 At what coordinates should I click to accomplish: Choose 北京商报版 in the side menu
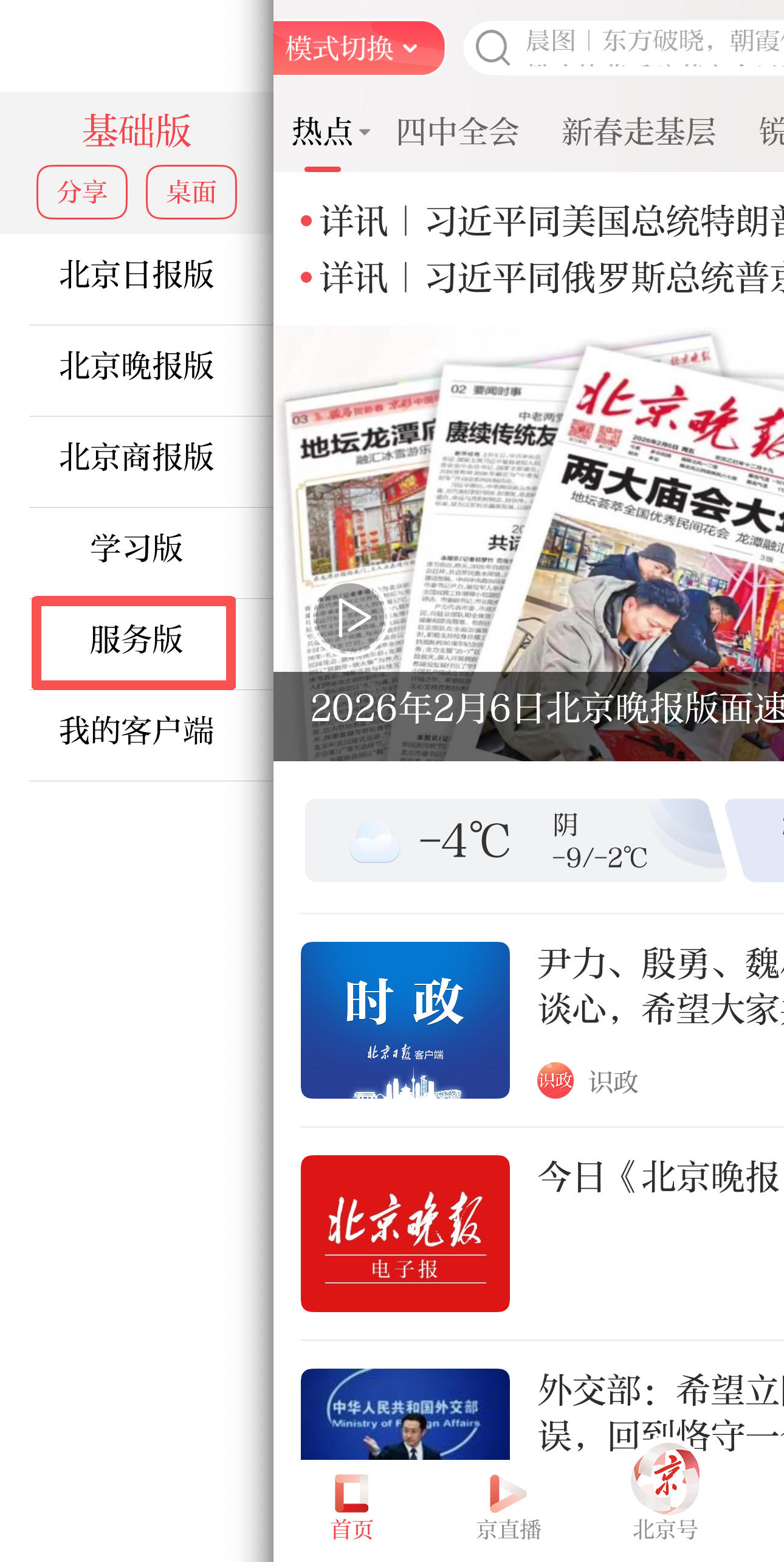(x=137, y=457)
